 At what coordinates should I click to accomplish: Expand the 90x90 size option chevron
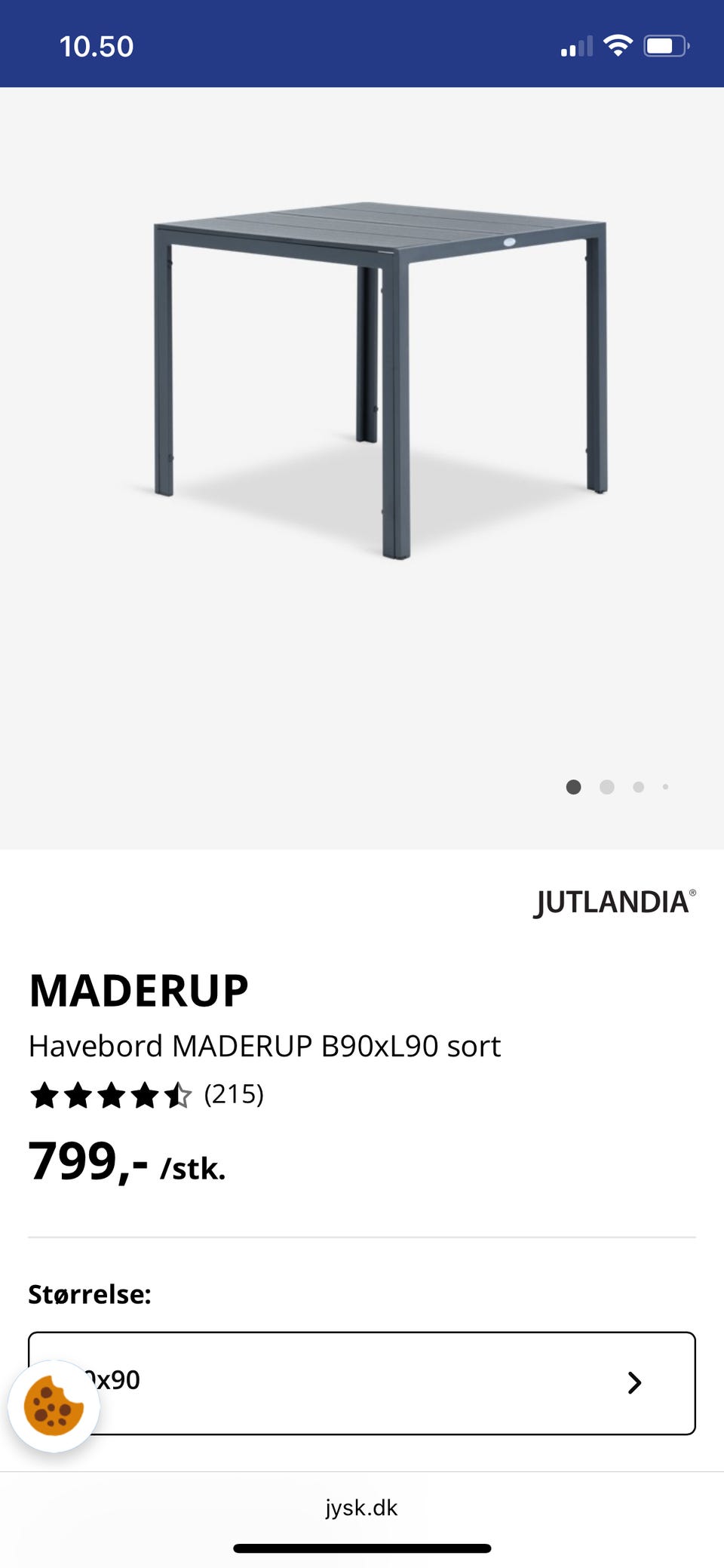click(635, 1382)
